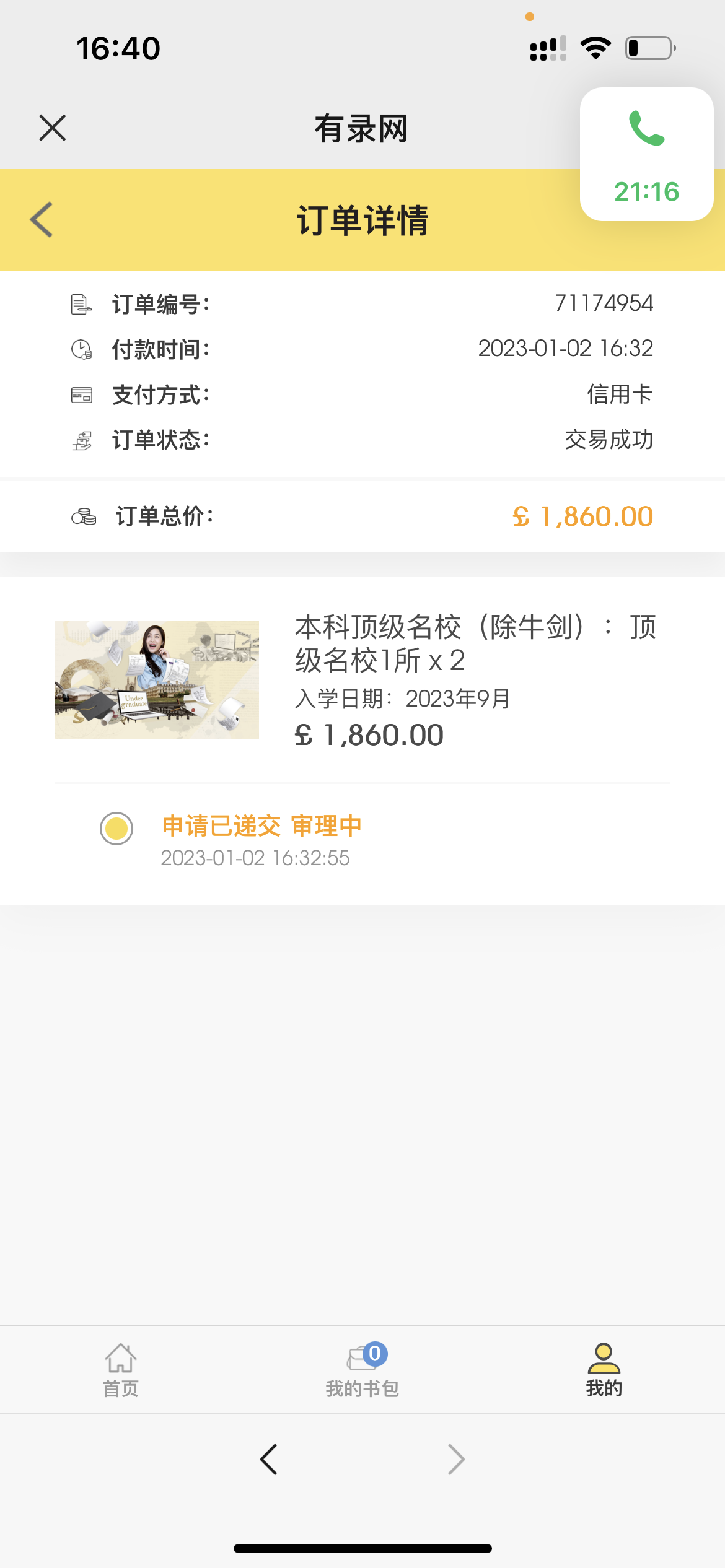Go back from 订单详情 page
The height and width of the screenshot is (1568, 725).
click(42, 220)
